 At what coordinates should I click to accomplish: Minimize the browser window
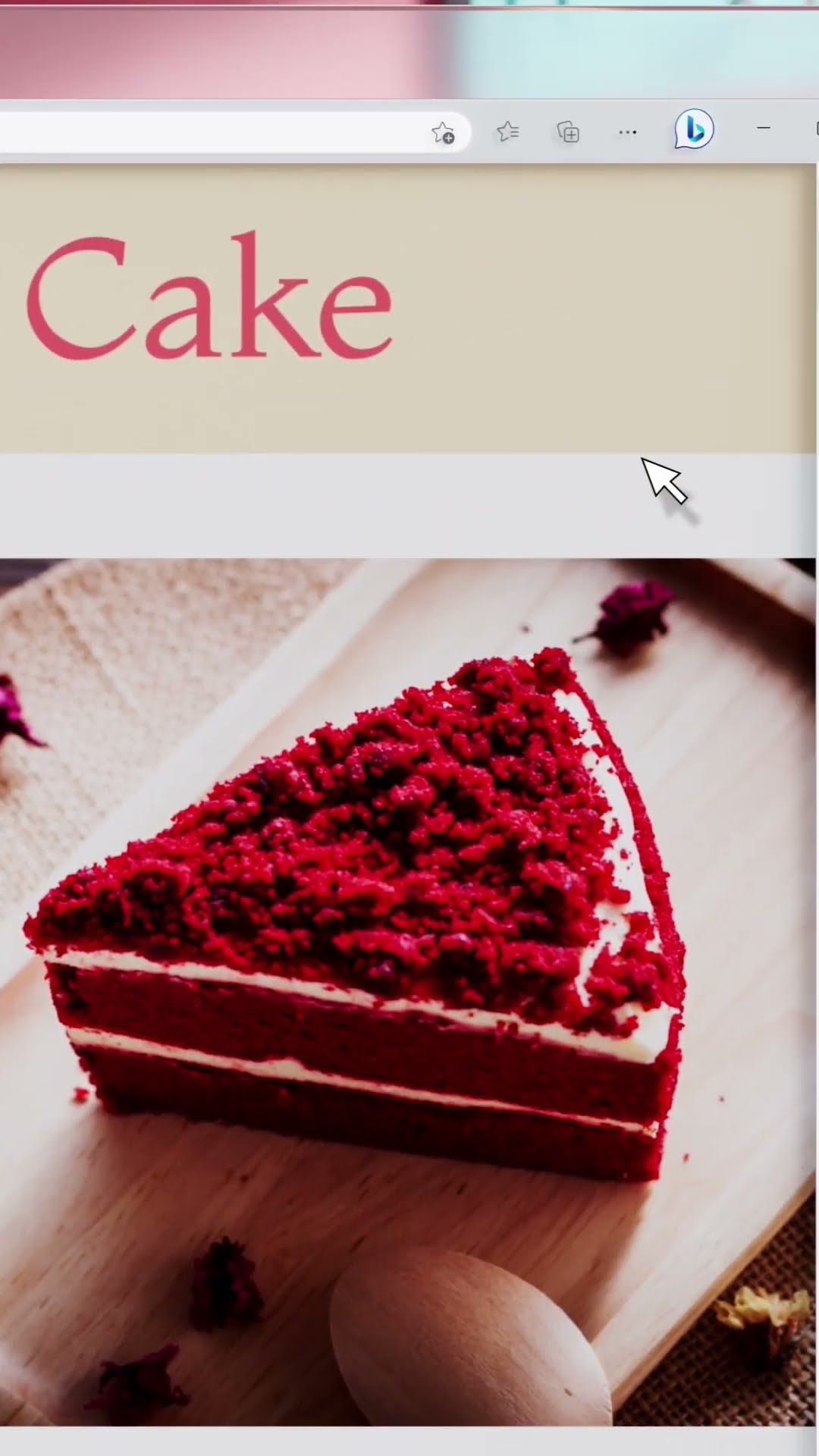(x=764, y=129)
